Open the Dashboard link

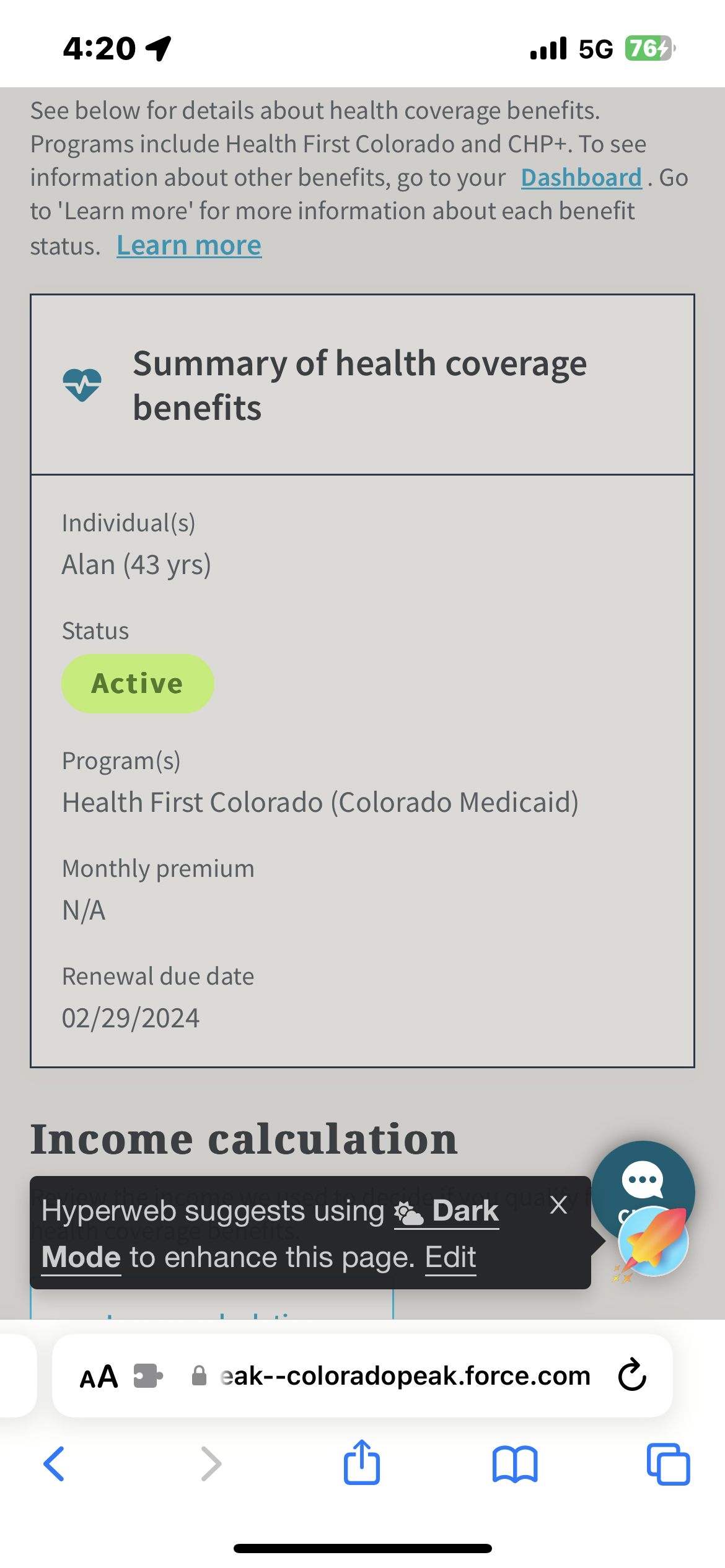click(581, 178)
